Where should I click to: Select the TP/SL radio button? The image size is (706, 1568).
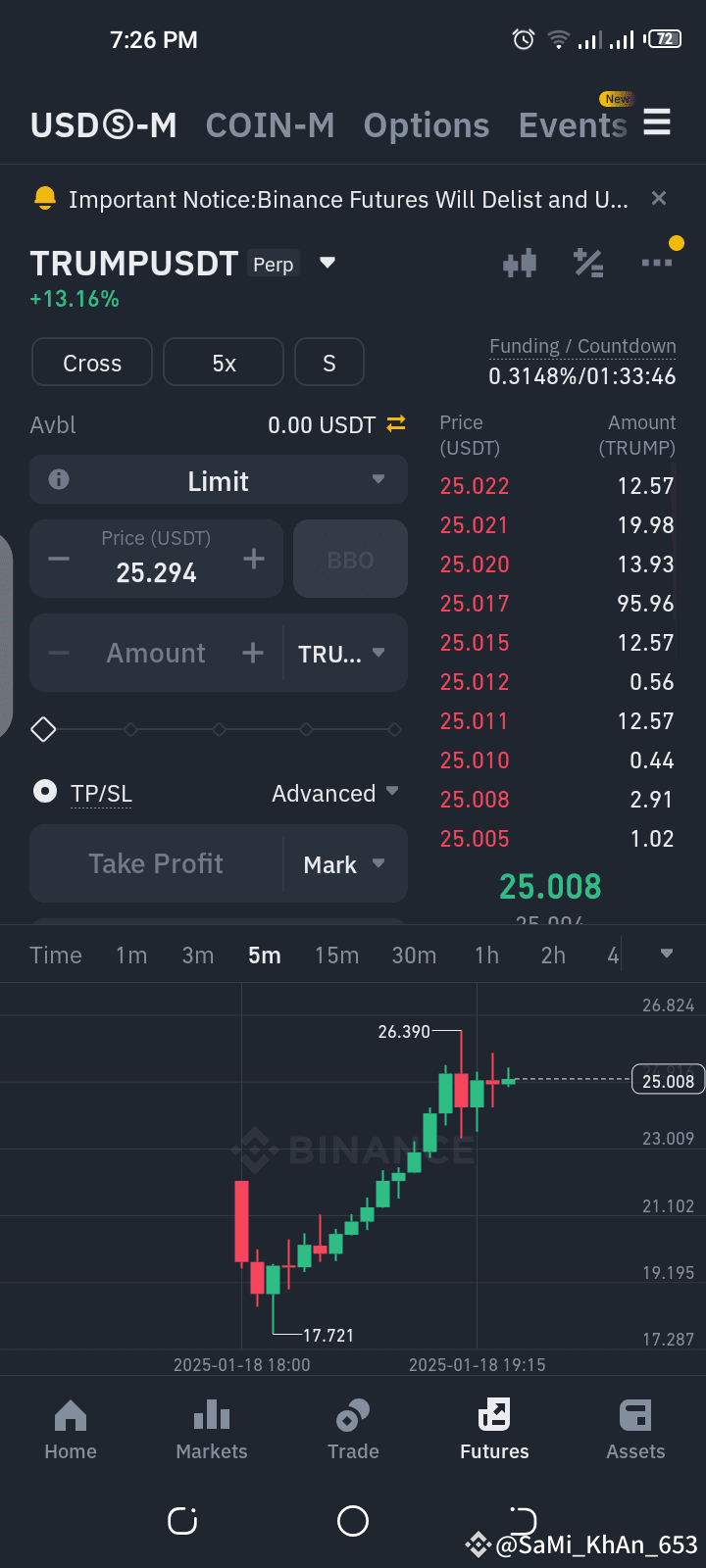44,791
